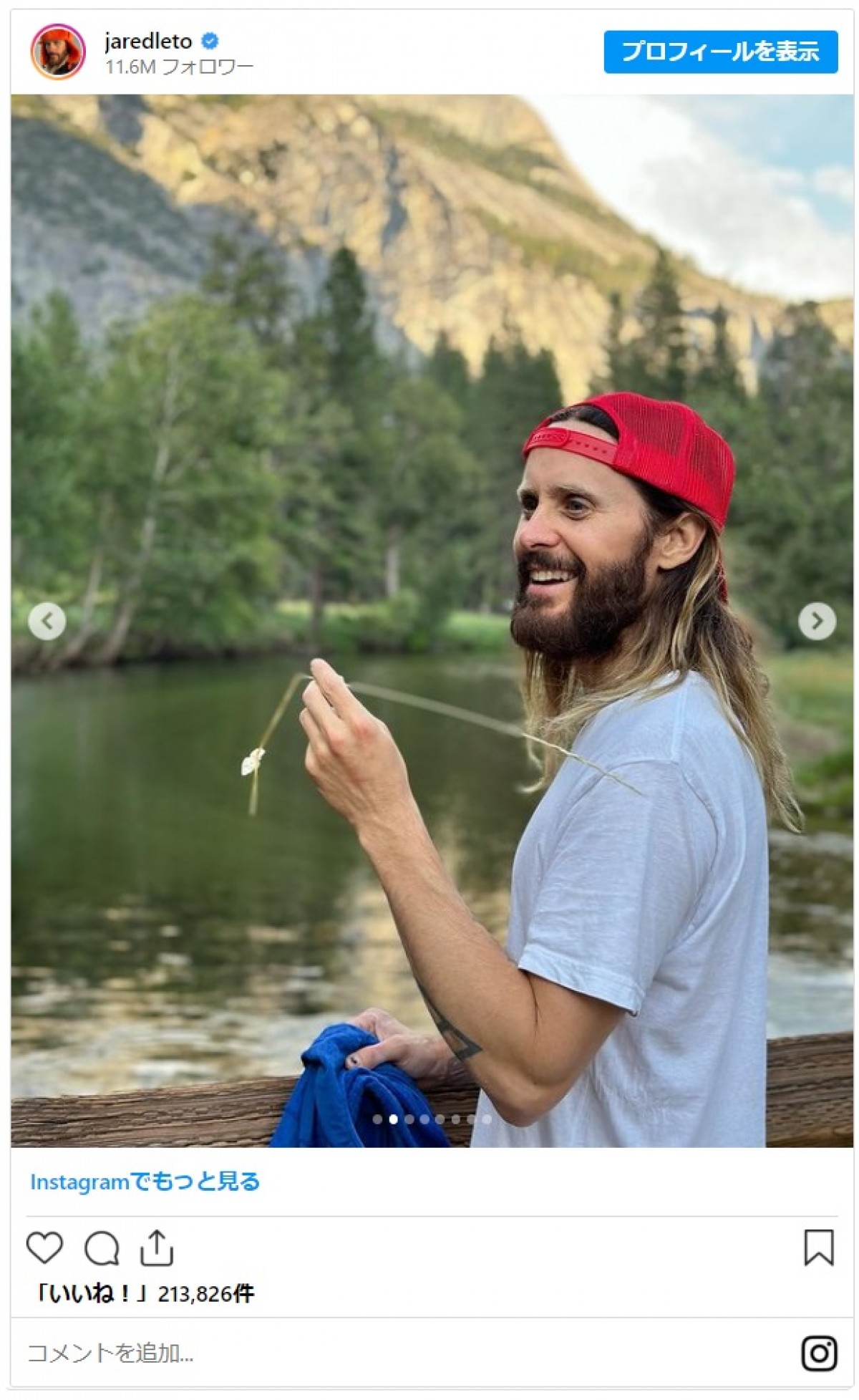The height and width of the screenshot is (1400, 859).
Task: Go to the next photo in carousel
Action: click(816, 621)
